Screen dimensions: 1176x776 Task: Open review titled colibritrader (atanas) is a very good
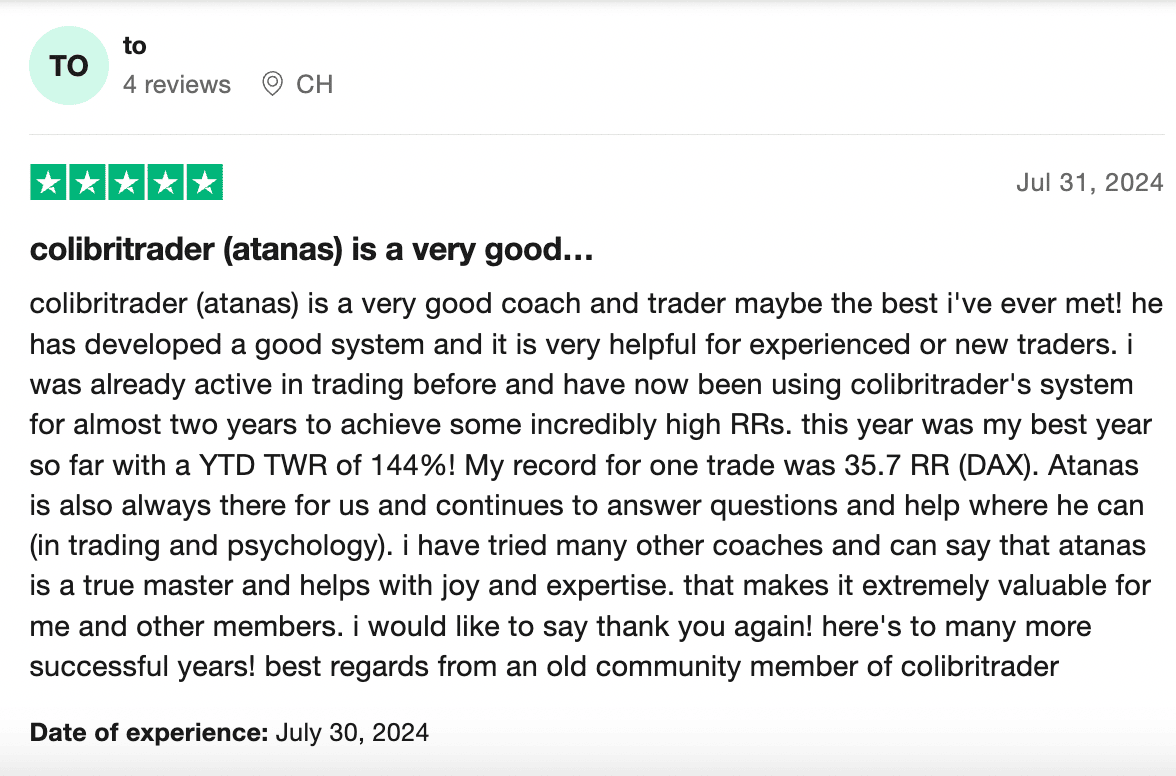tap(312, 249)
